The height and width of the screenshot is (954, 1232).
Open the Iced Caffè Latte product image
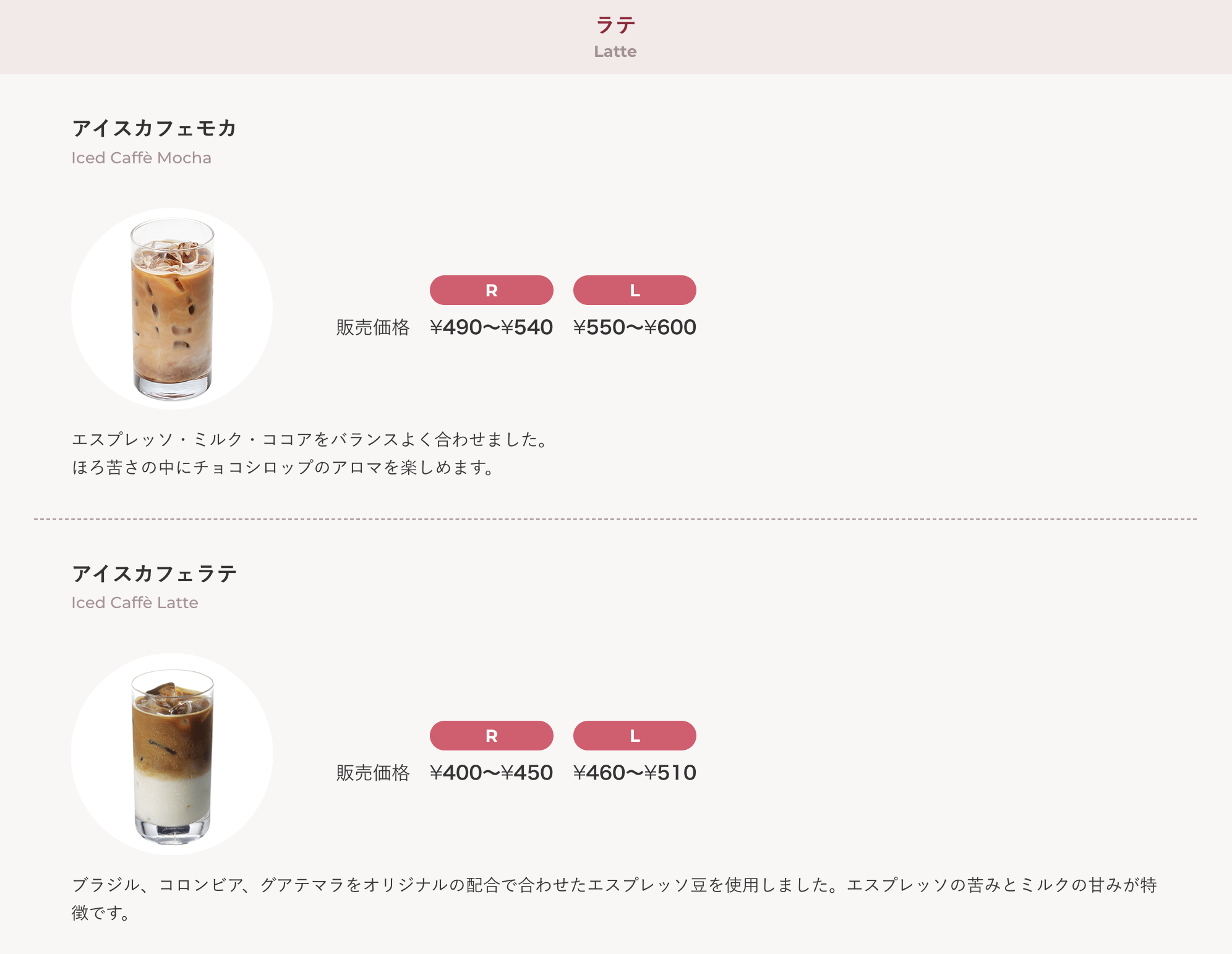coord(172,754)
